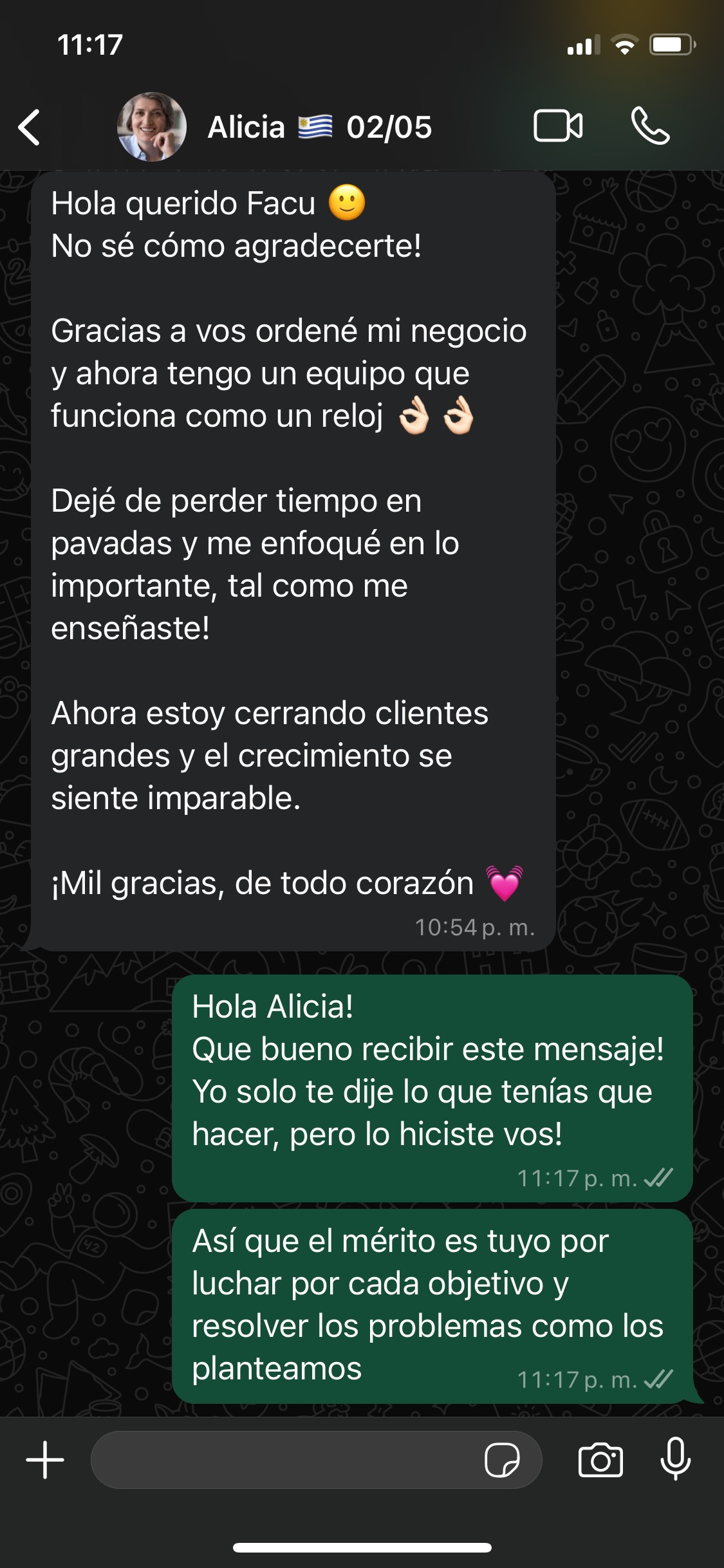Open the sticker picker
Viewport: 724px width, 1568px height.
pos(502,1460)
